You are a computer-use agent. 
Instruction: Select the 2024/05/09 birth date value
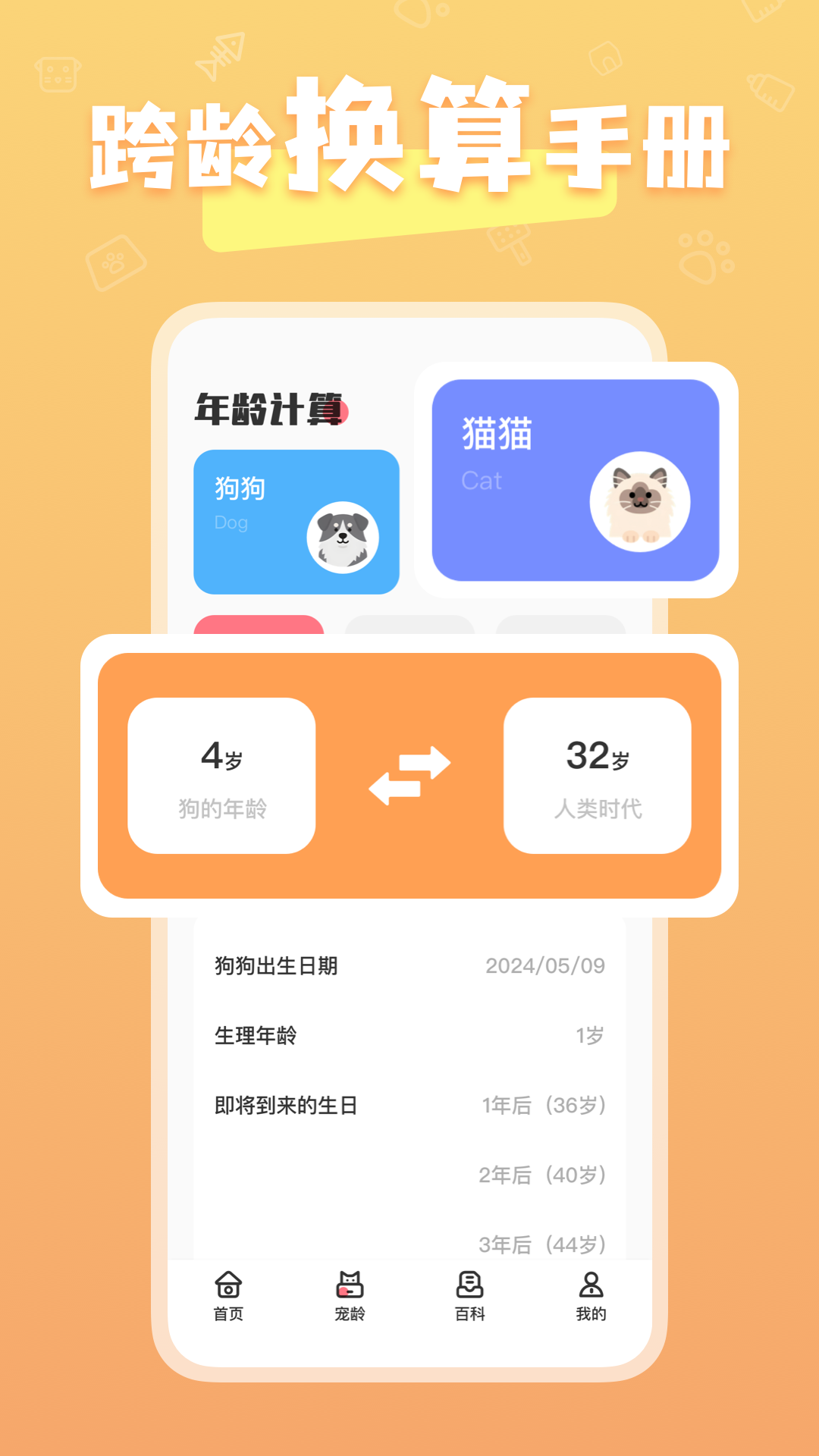click(x=544, y=966)
